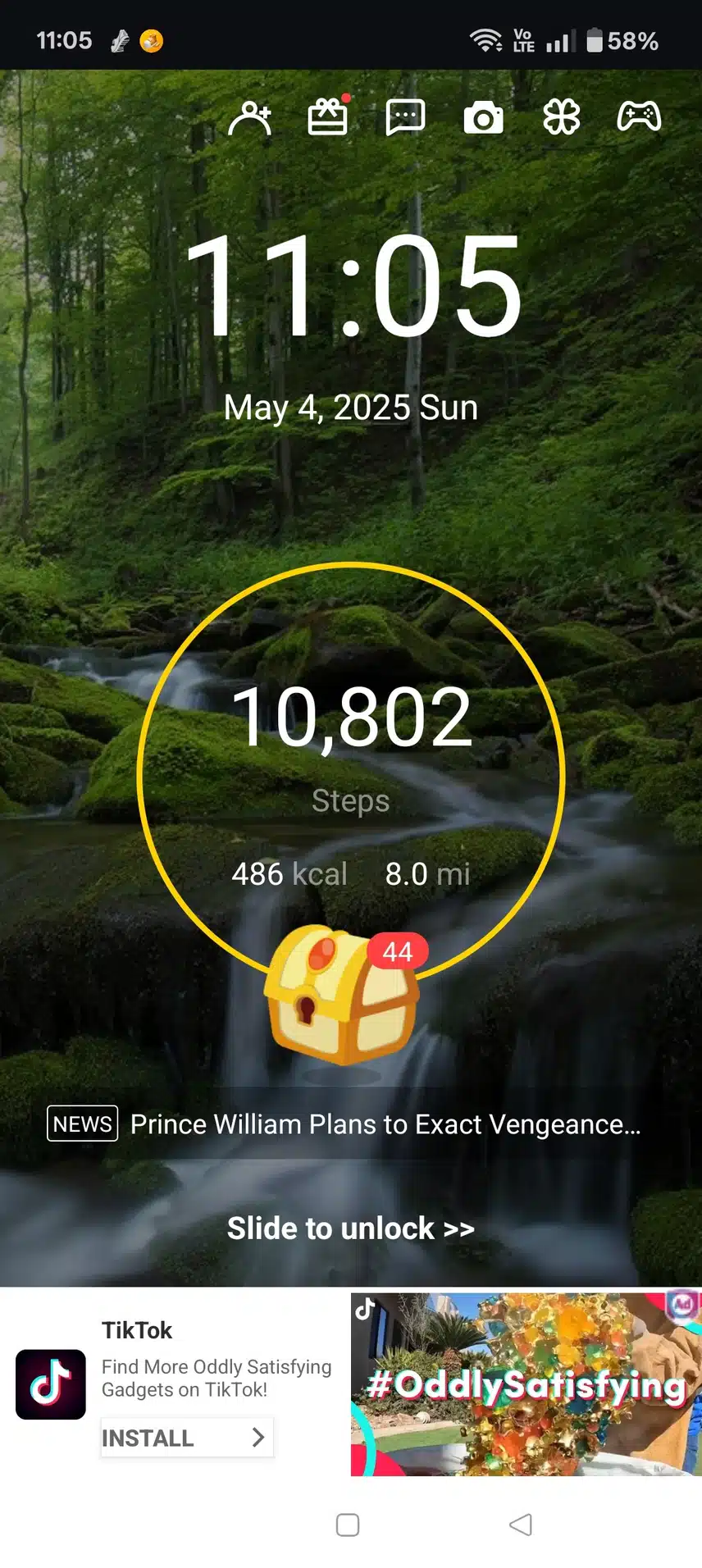This screenshot has height=1568, width=702.
Task: Tap the system home button
Action: 348,1525
